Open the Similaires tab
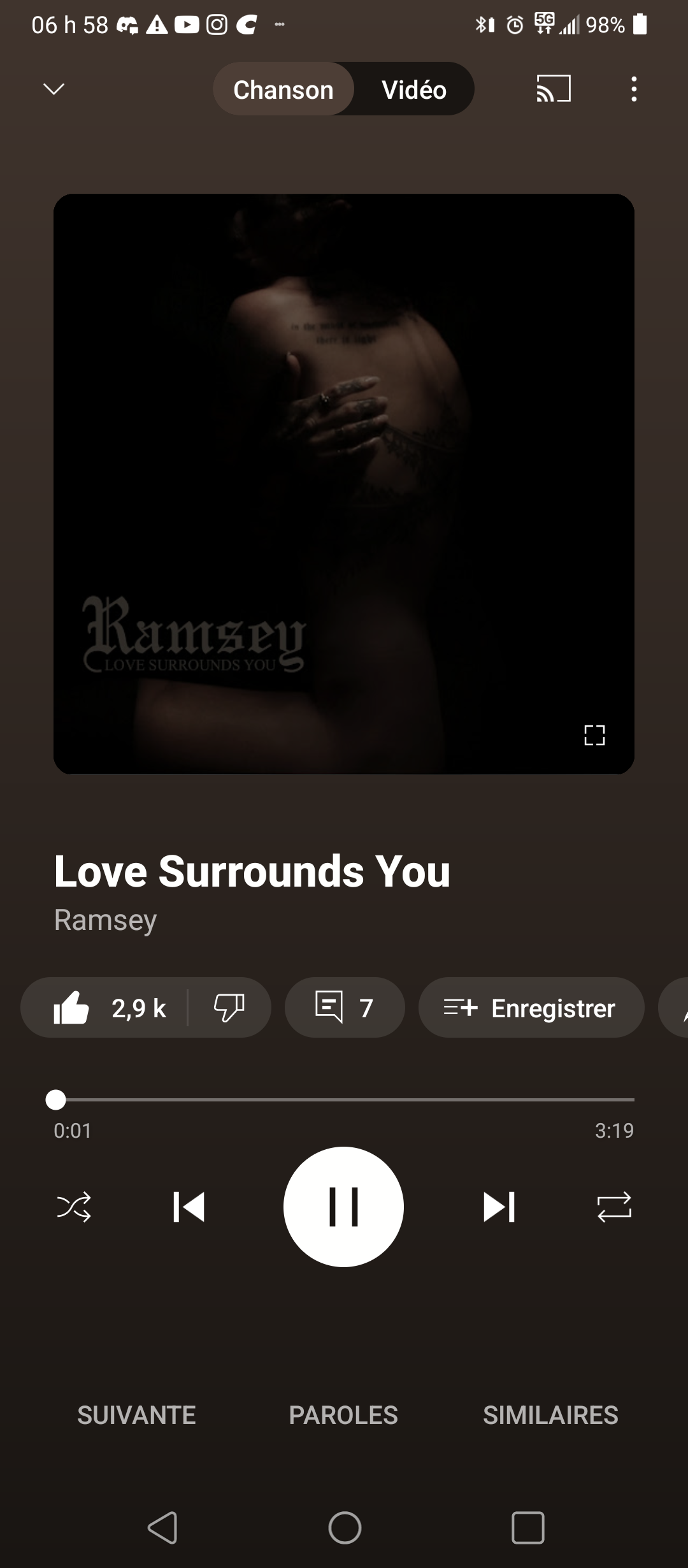The image size is (688, 1568). click(x=550, y=1415)
